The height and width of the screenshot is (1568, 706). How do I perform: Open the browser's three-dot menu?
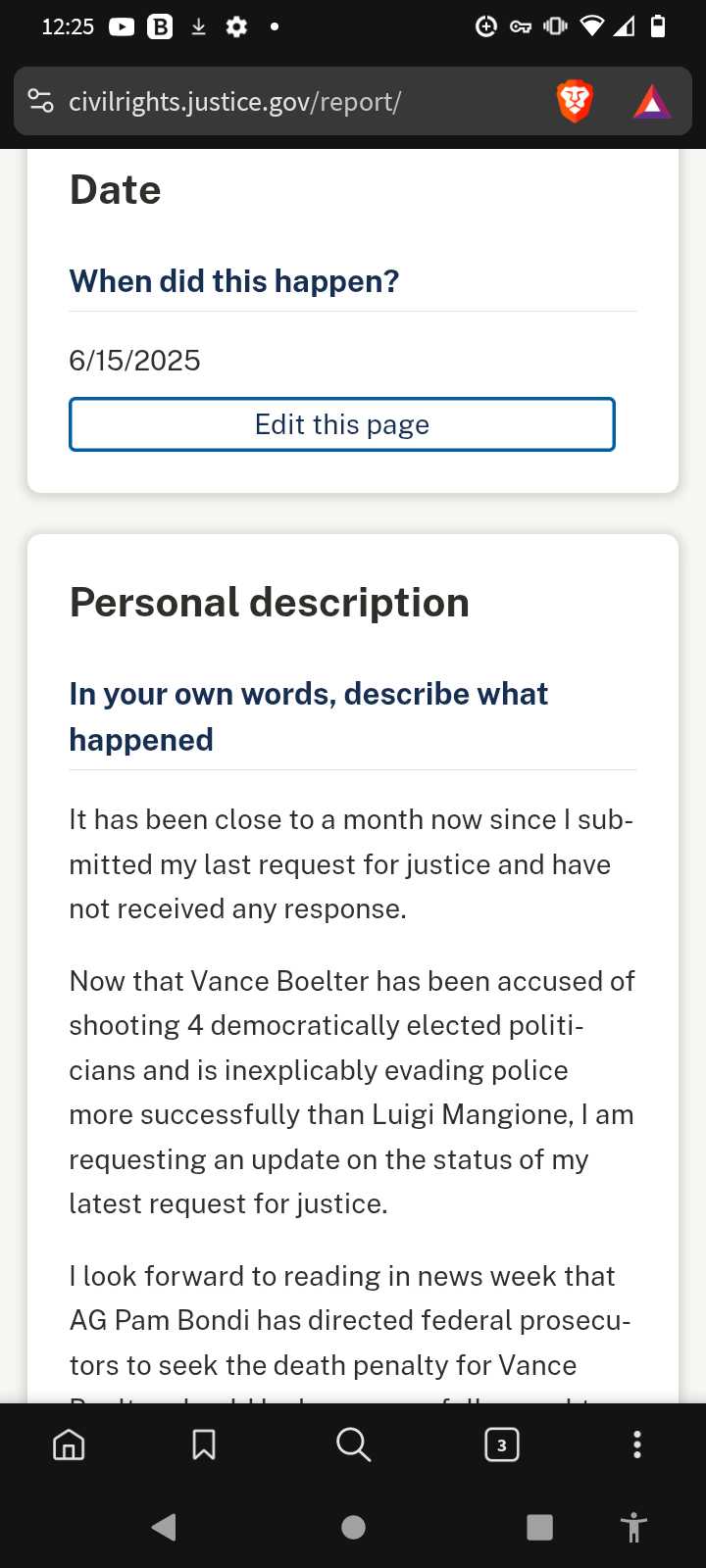click(637, 1445)
